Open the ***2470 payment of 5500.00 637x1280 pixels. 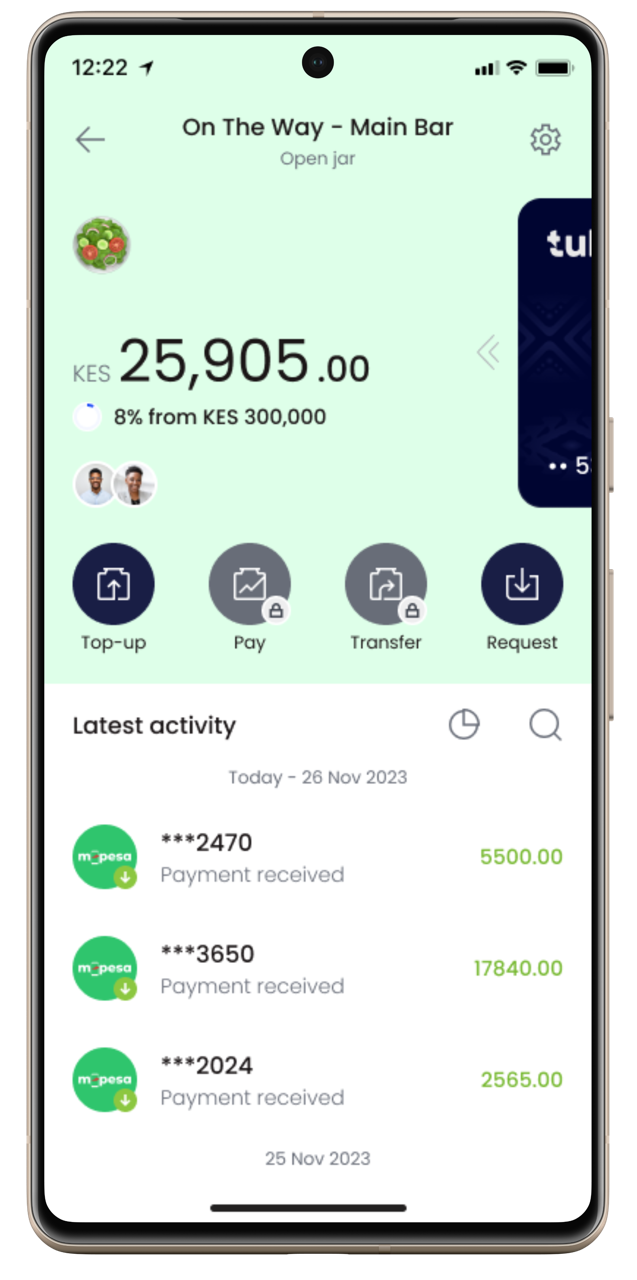[318, 857]
